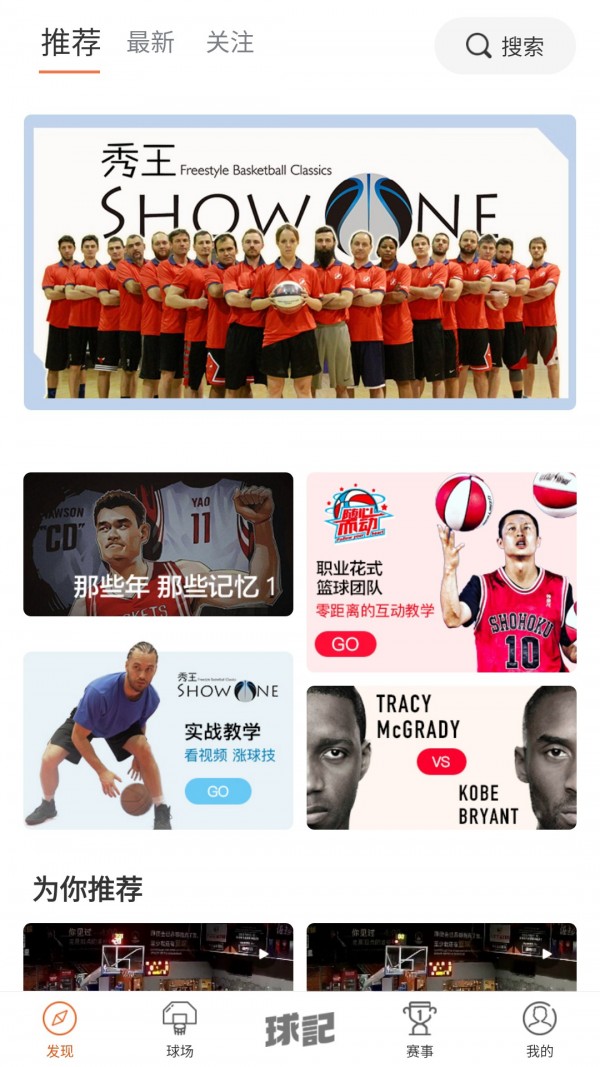Switch to the 推荐 tab
600x1067 pixels.
[70, 43]
